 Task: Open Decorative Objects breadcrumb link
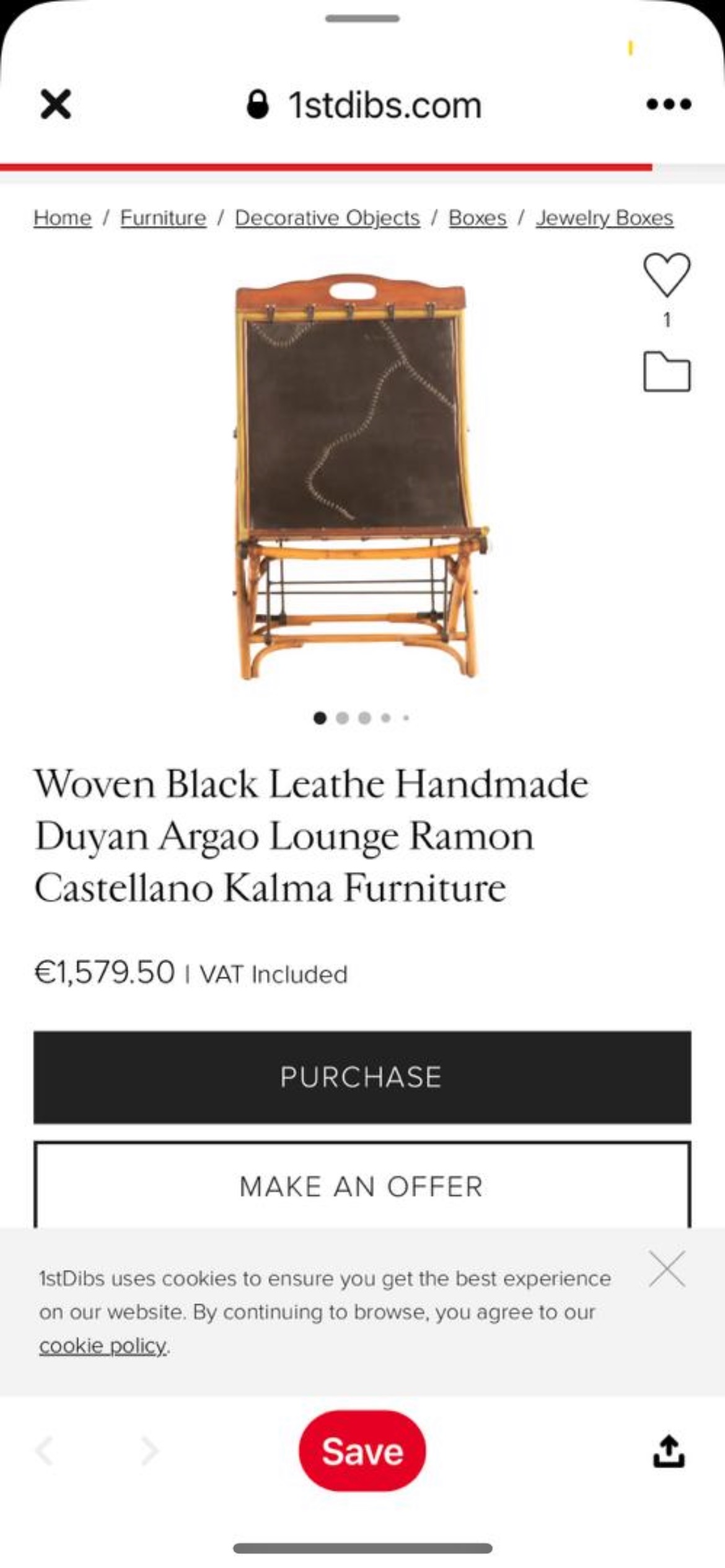click(x=327, y=218)
